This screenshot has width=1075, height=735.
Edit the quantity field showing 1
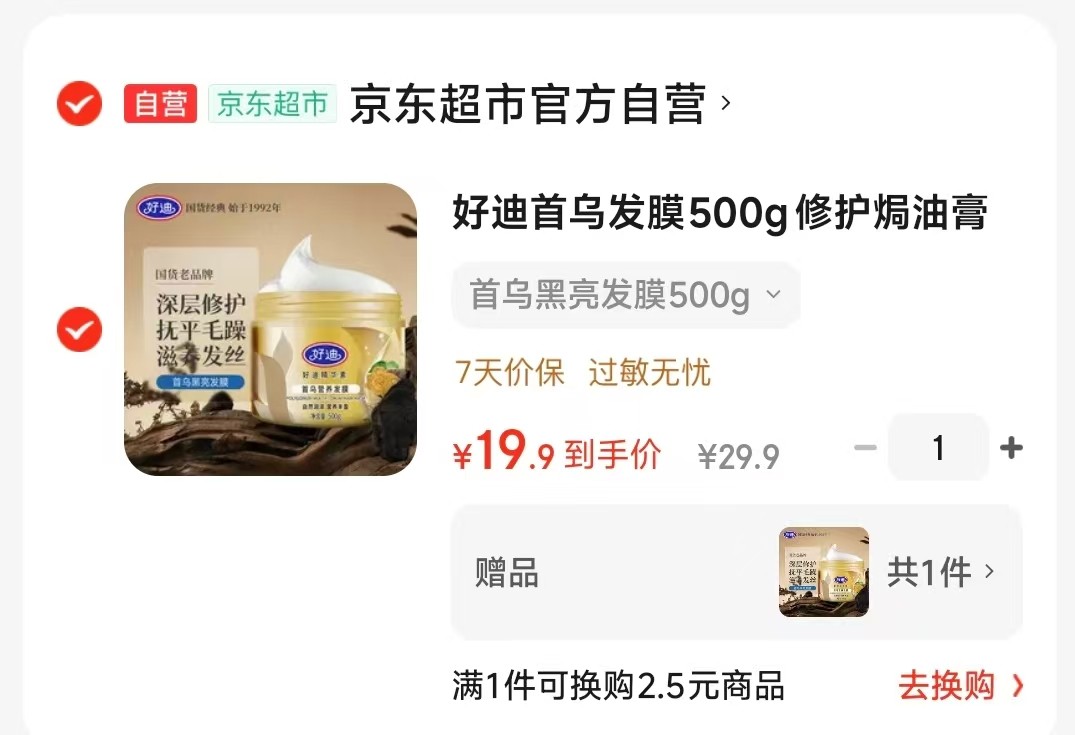coord(937,448)
